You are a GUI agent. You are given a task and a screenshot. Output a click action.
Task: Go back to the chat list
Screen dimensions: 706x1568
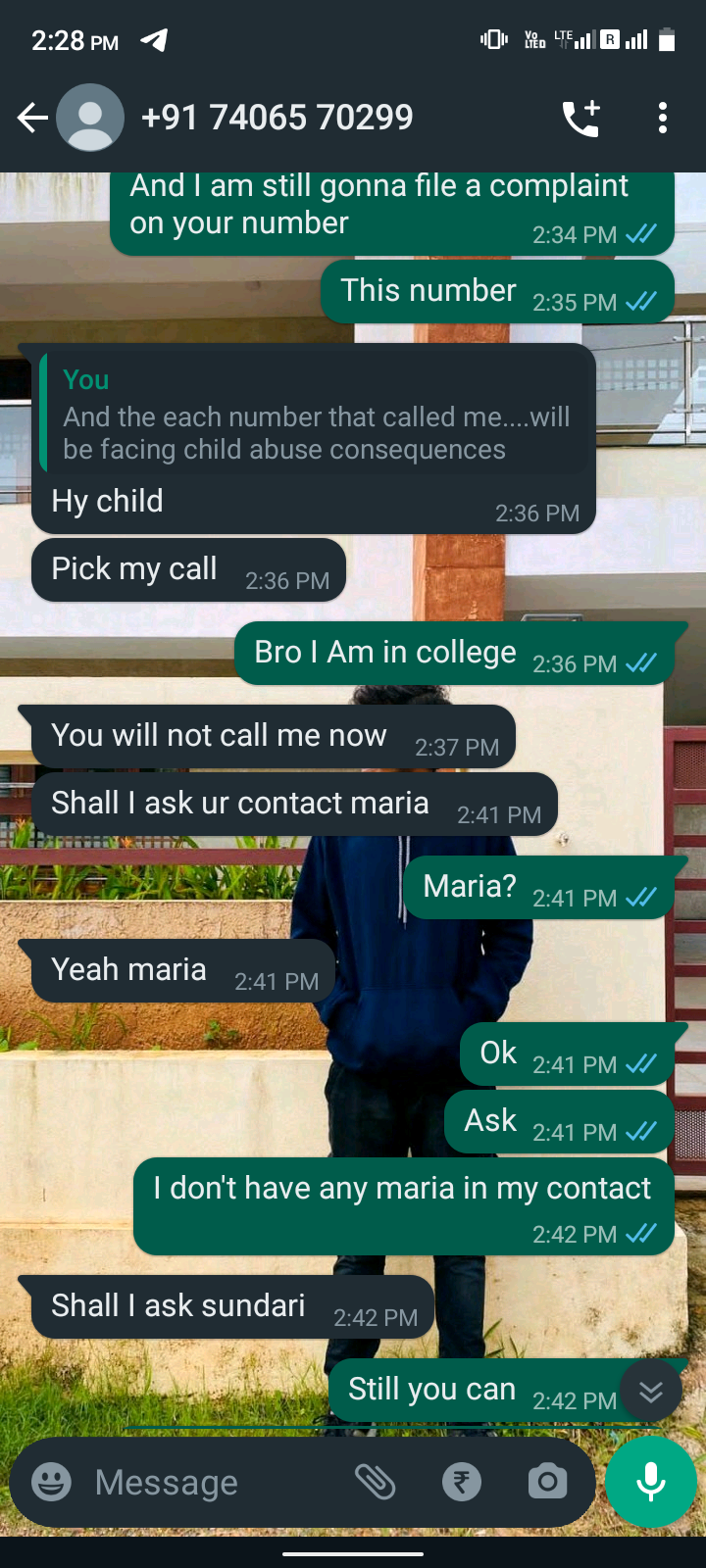32,119
